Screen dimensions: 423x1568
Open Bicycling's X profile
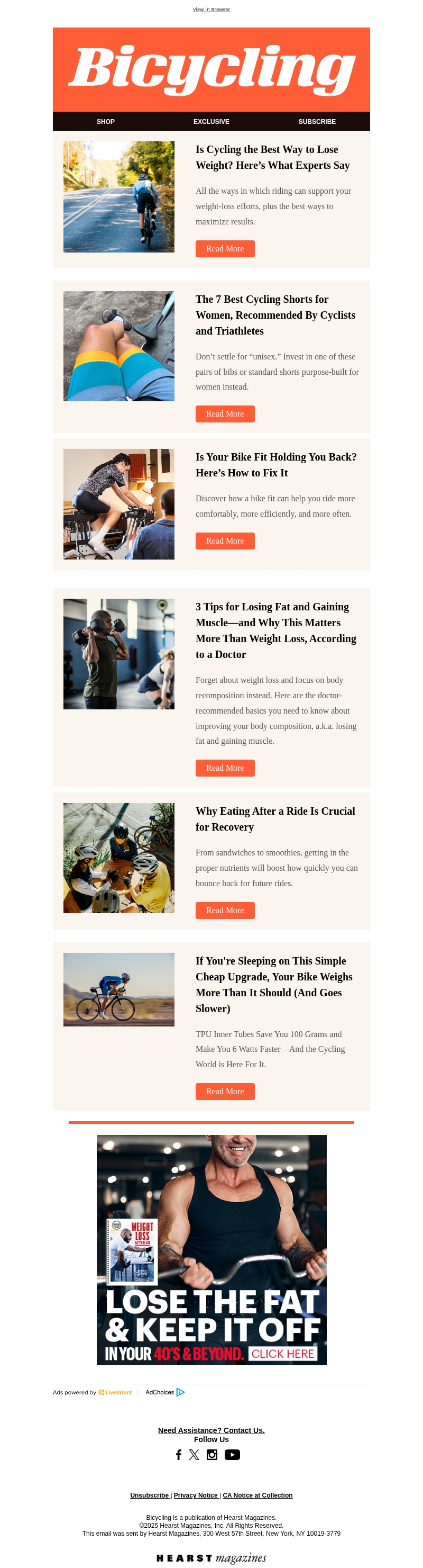click(x=194, y=1455)
